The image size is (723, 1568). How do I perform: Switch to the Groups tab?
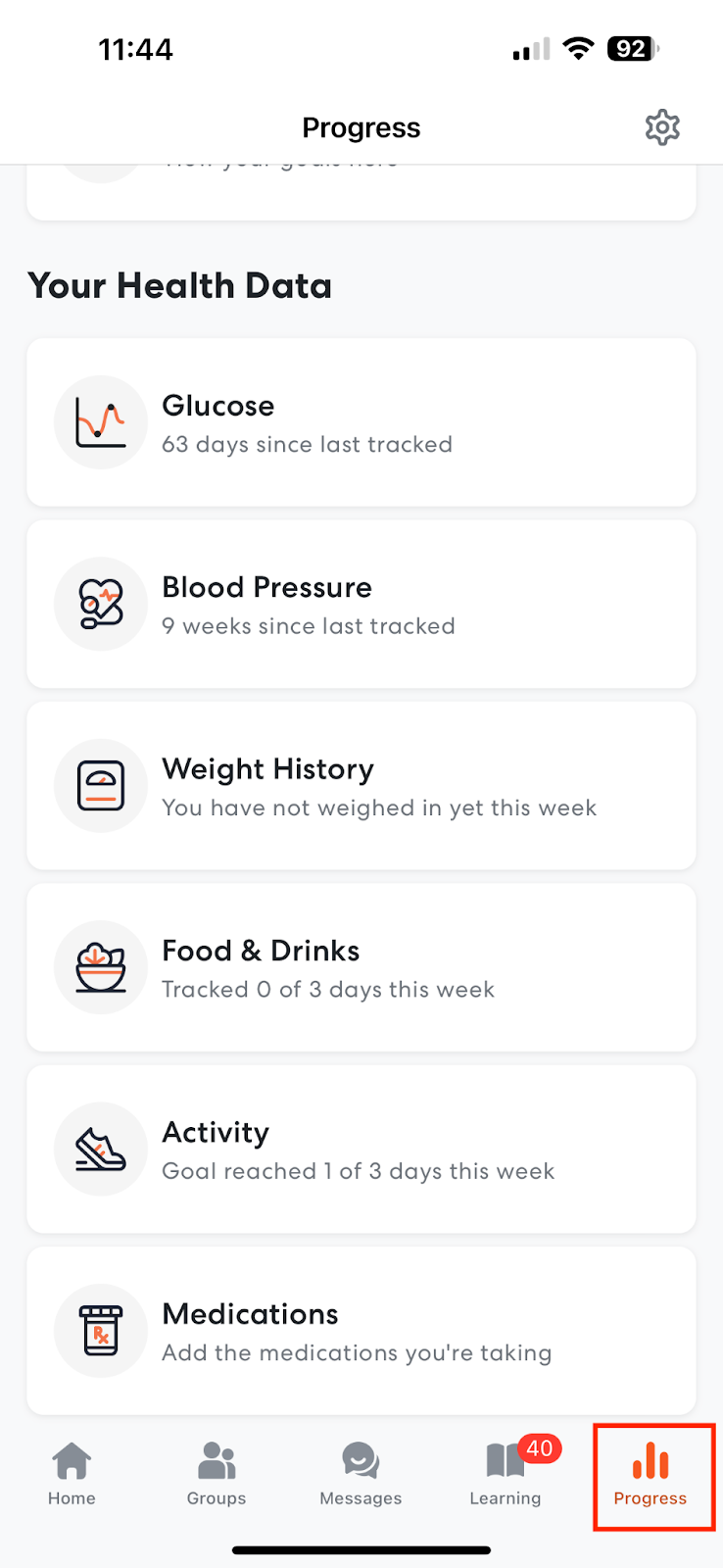pyautogui.click(x=217, y=1474)
